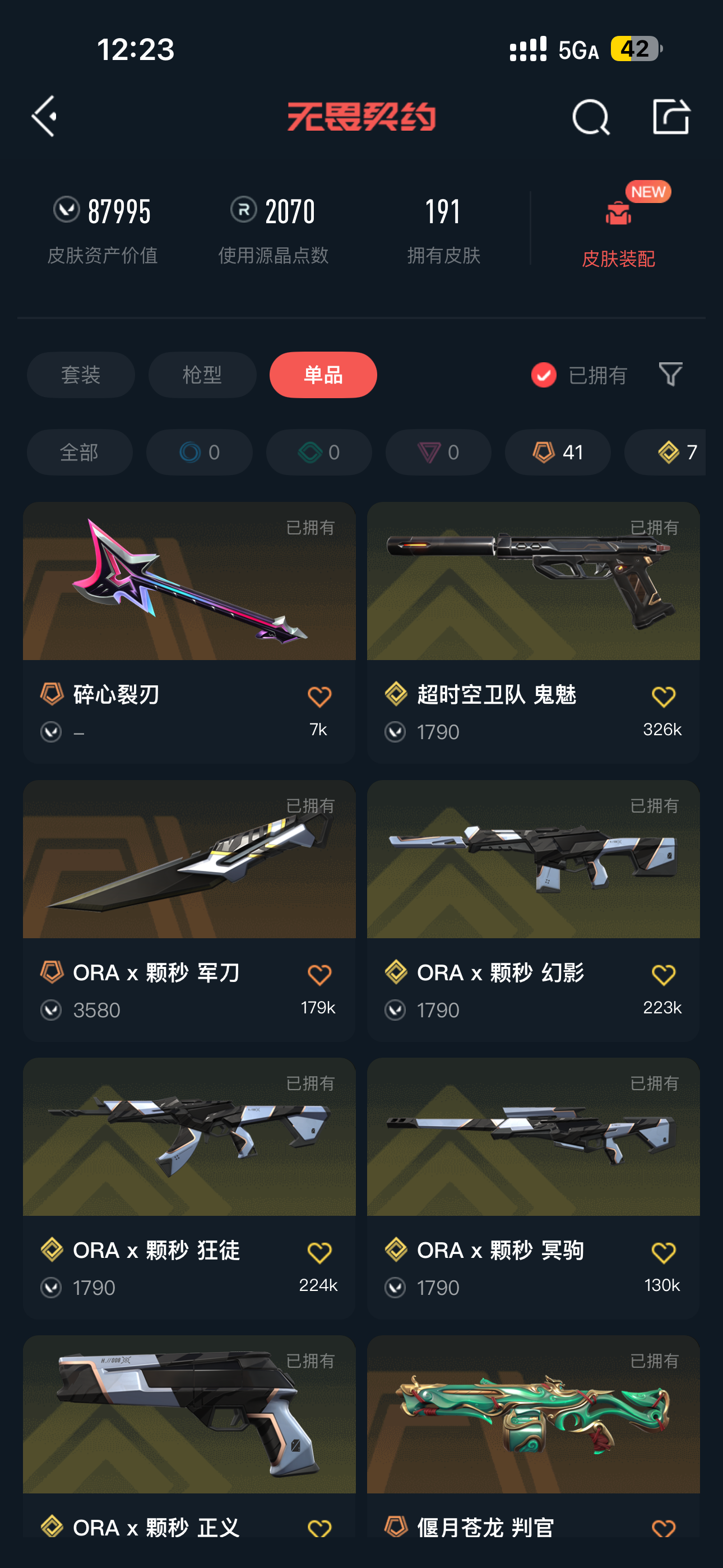Switch to the 枪型 tab
Screen dimensions: 723x1568
click(x=202, y=375)
